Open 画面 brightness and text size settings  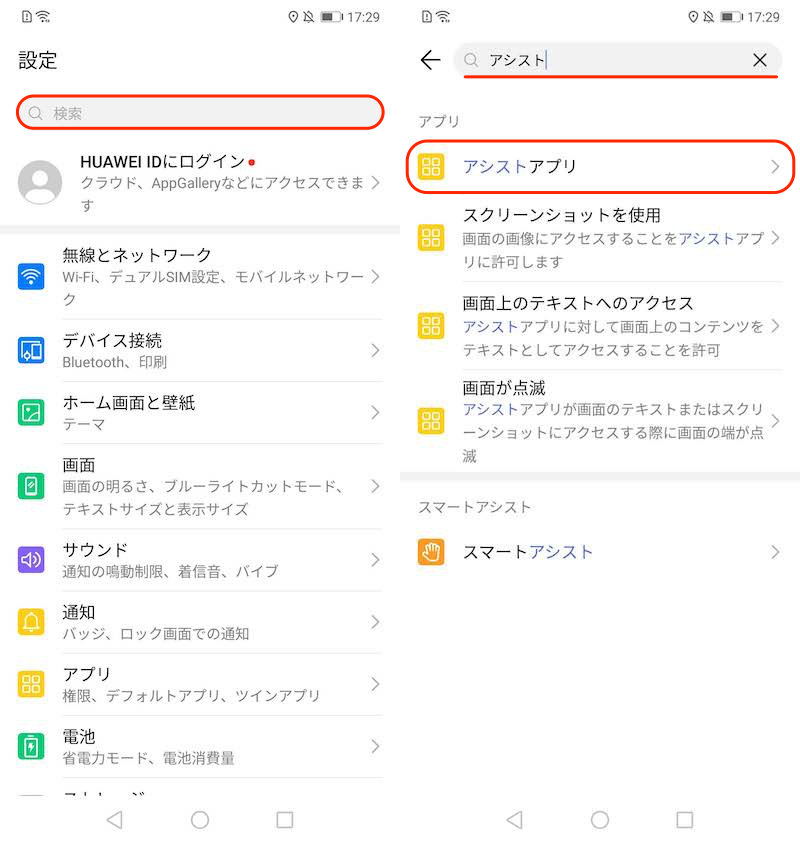point(200,486)
